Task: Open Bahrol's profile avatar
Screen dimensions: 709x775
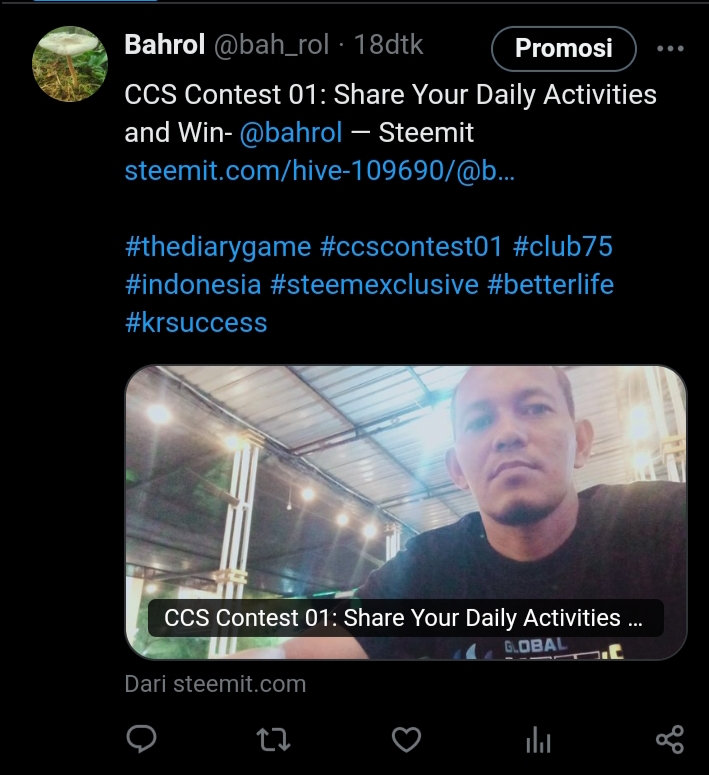Action: (70, 64)
